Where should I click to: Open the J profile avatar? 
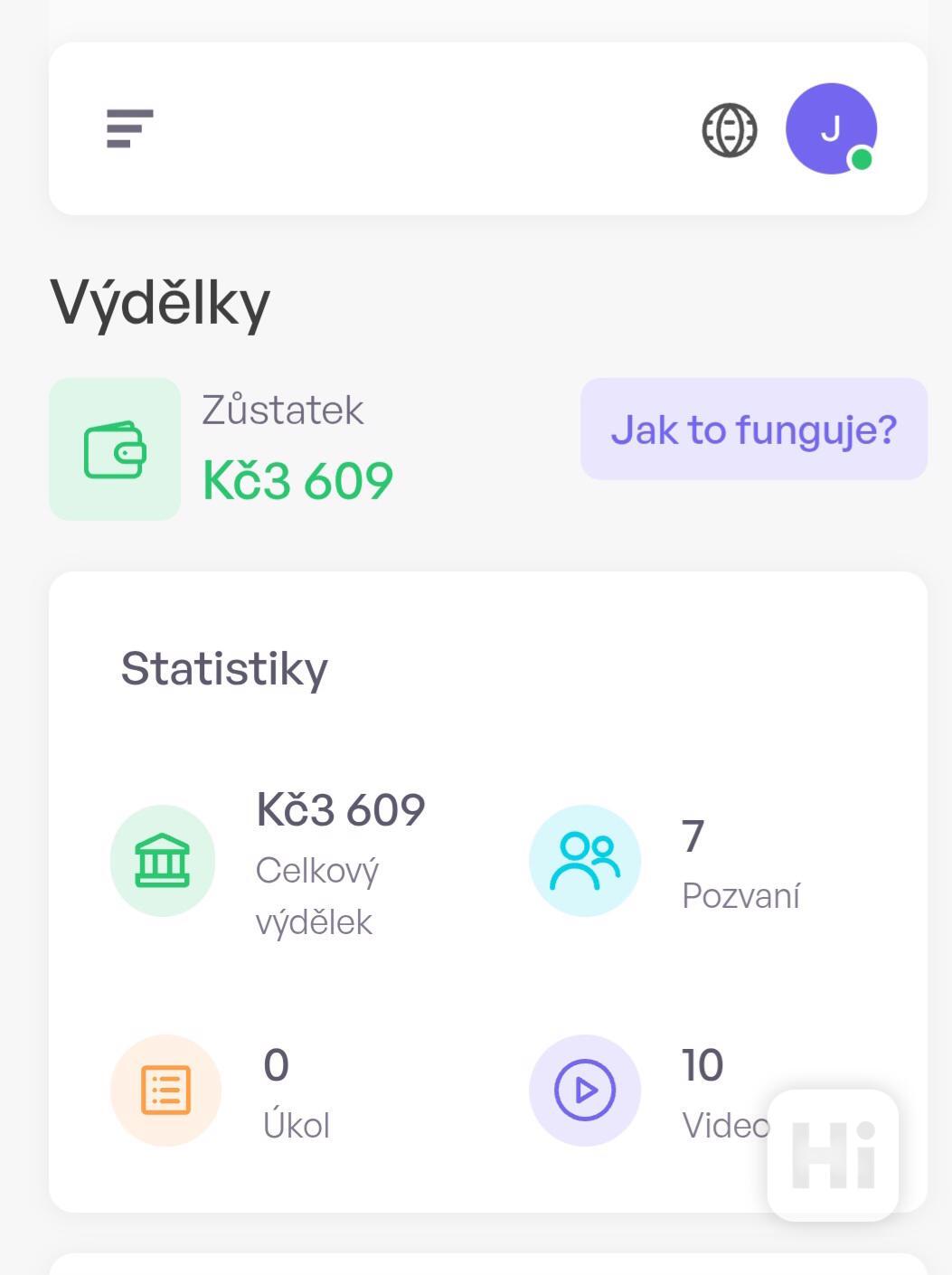[831, 128]
